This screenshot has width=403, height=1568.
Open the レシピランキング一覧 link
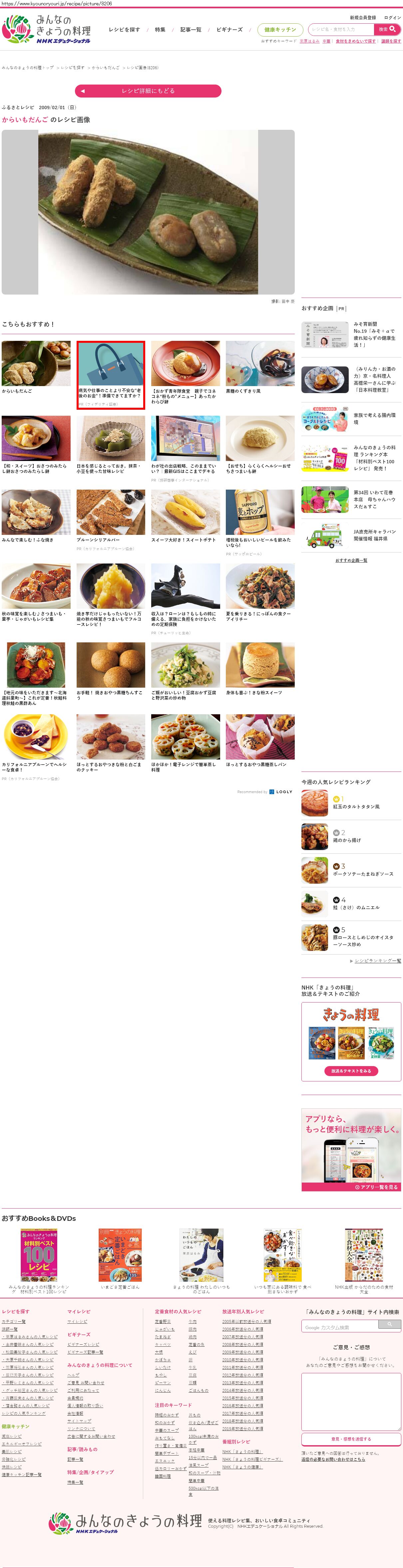click(377, 961)
